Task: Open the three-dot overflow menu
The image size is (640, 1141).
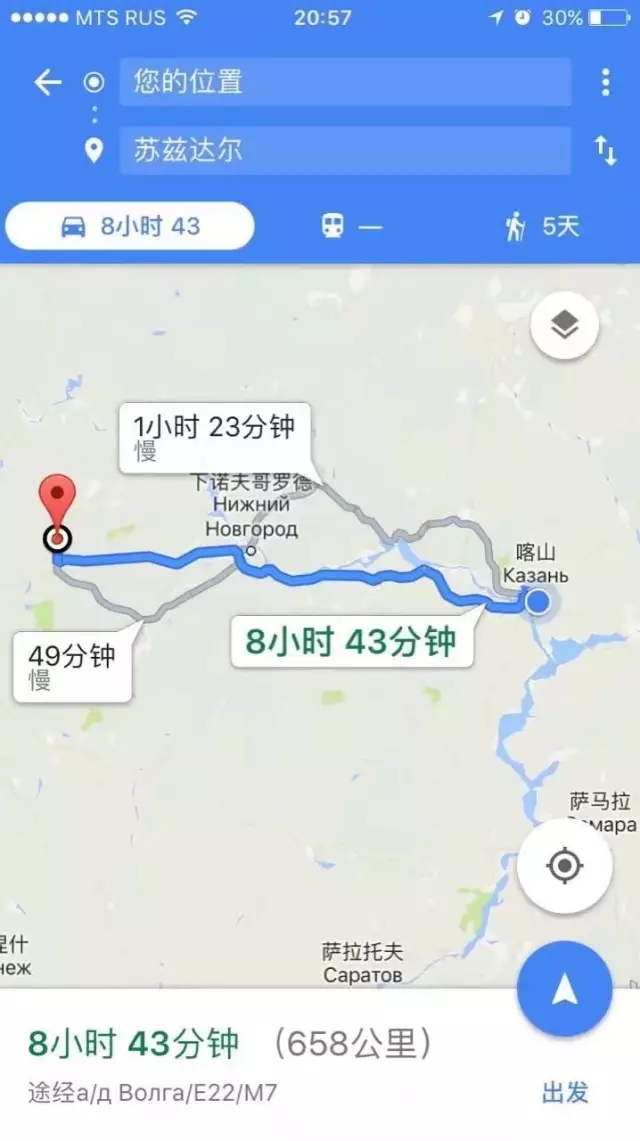Action: pyautogui.click(x=605, y=82)
